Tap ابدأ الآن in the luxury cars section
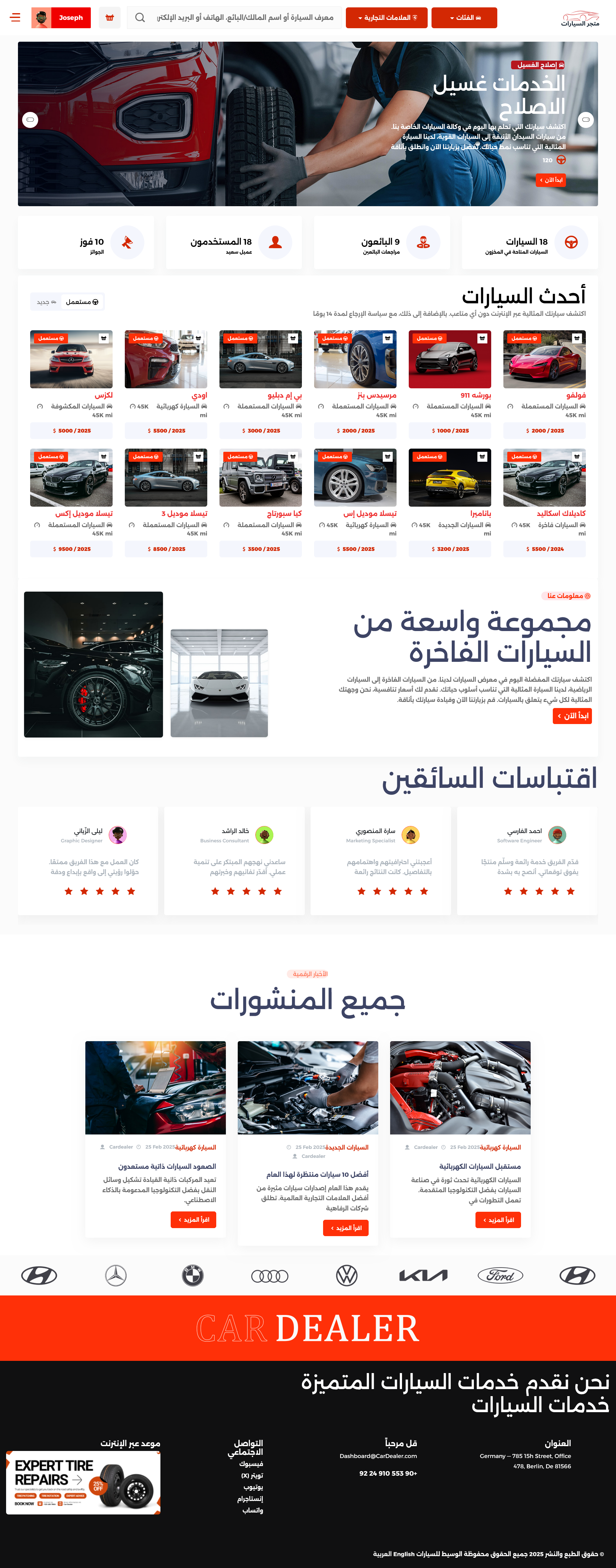This screenshot has width=616, height=1568. point(572,716)
